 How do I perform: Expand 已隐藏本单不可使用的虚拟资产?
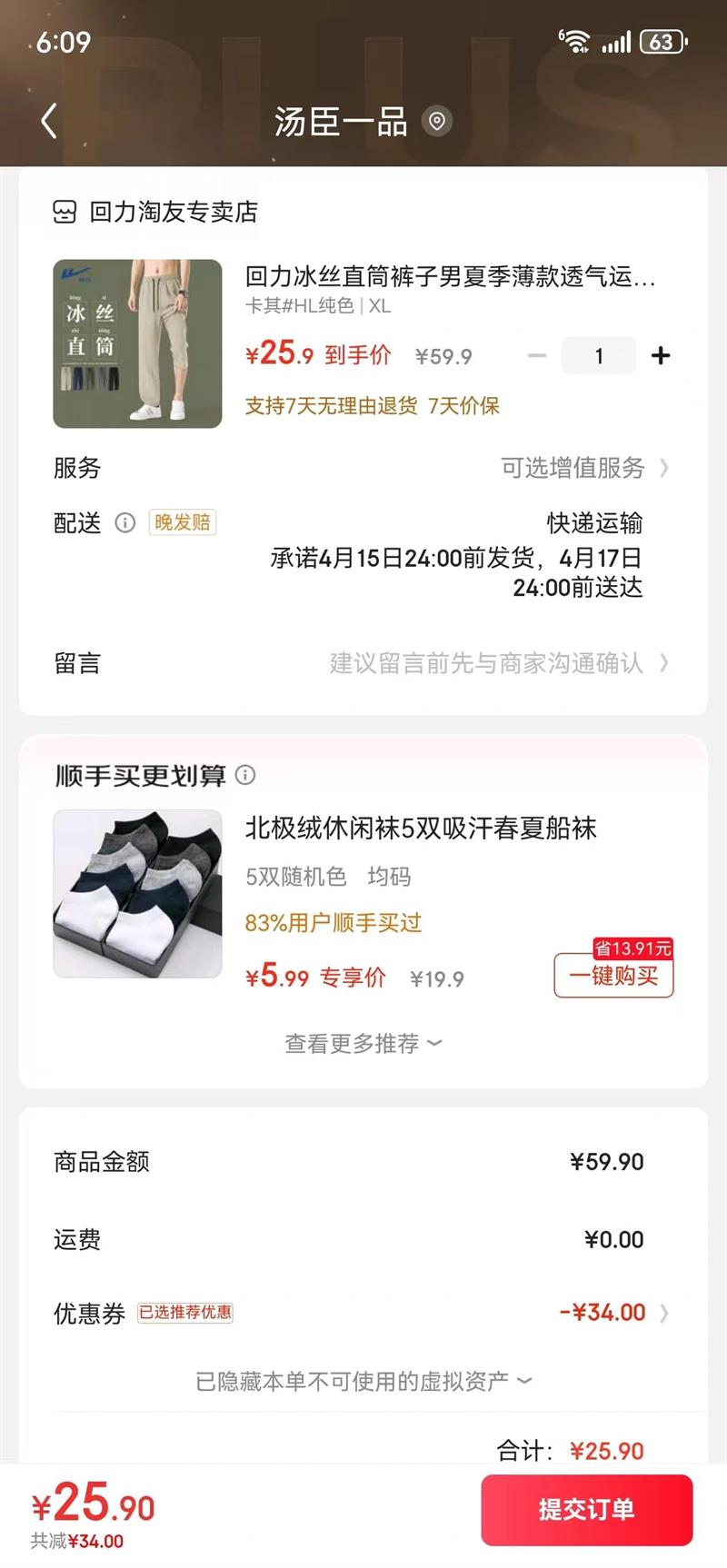(x=363, y=1382)
